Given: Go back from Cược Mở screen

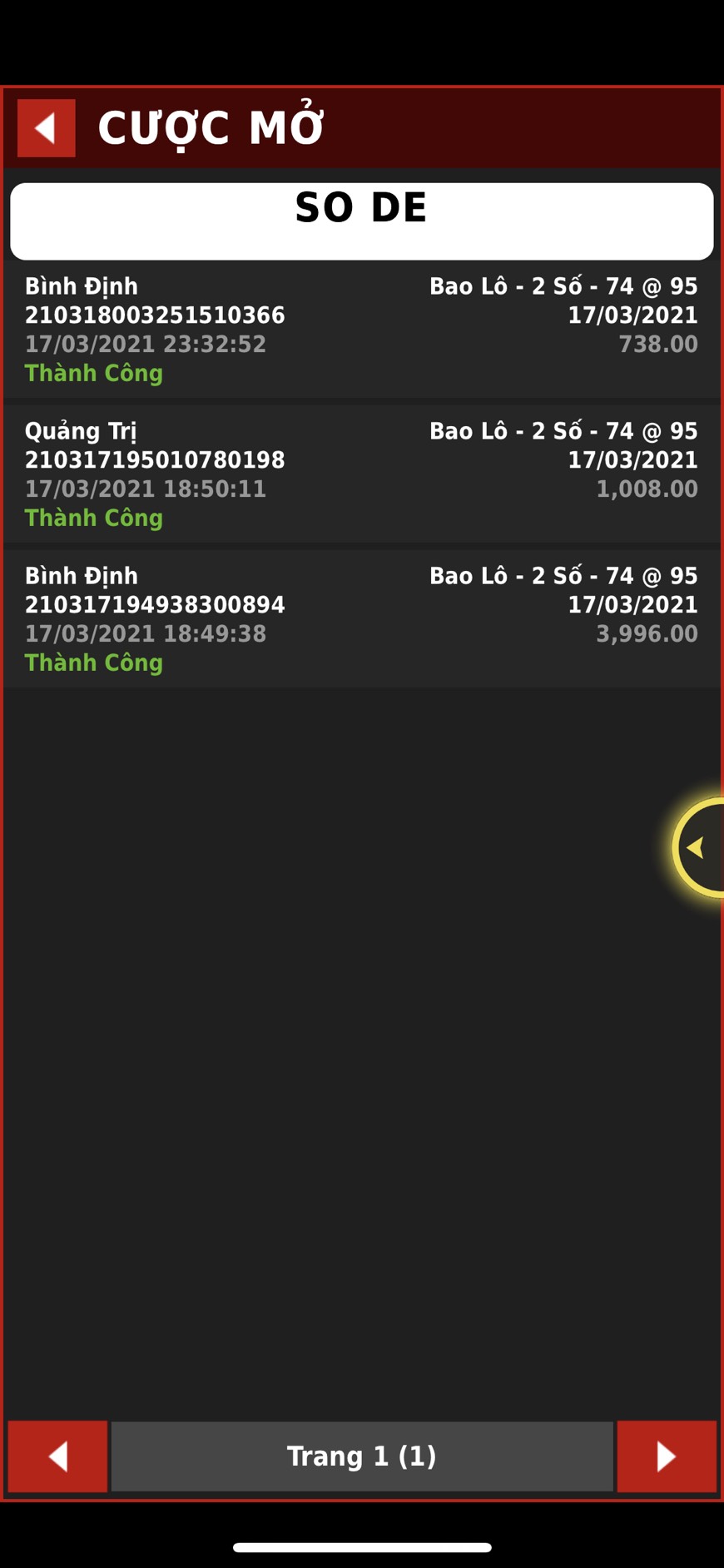Looking at the screenshot, I should click(x=47, y=128).
